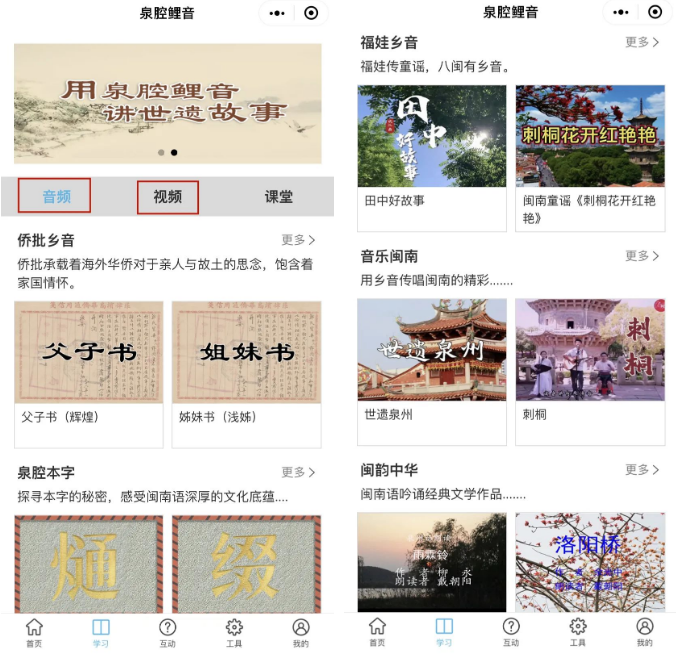The image size is (676, 657).
Task: View more in 音乐闽南 section
Action: 642,255
